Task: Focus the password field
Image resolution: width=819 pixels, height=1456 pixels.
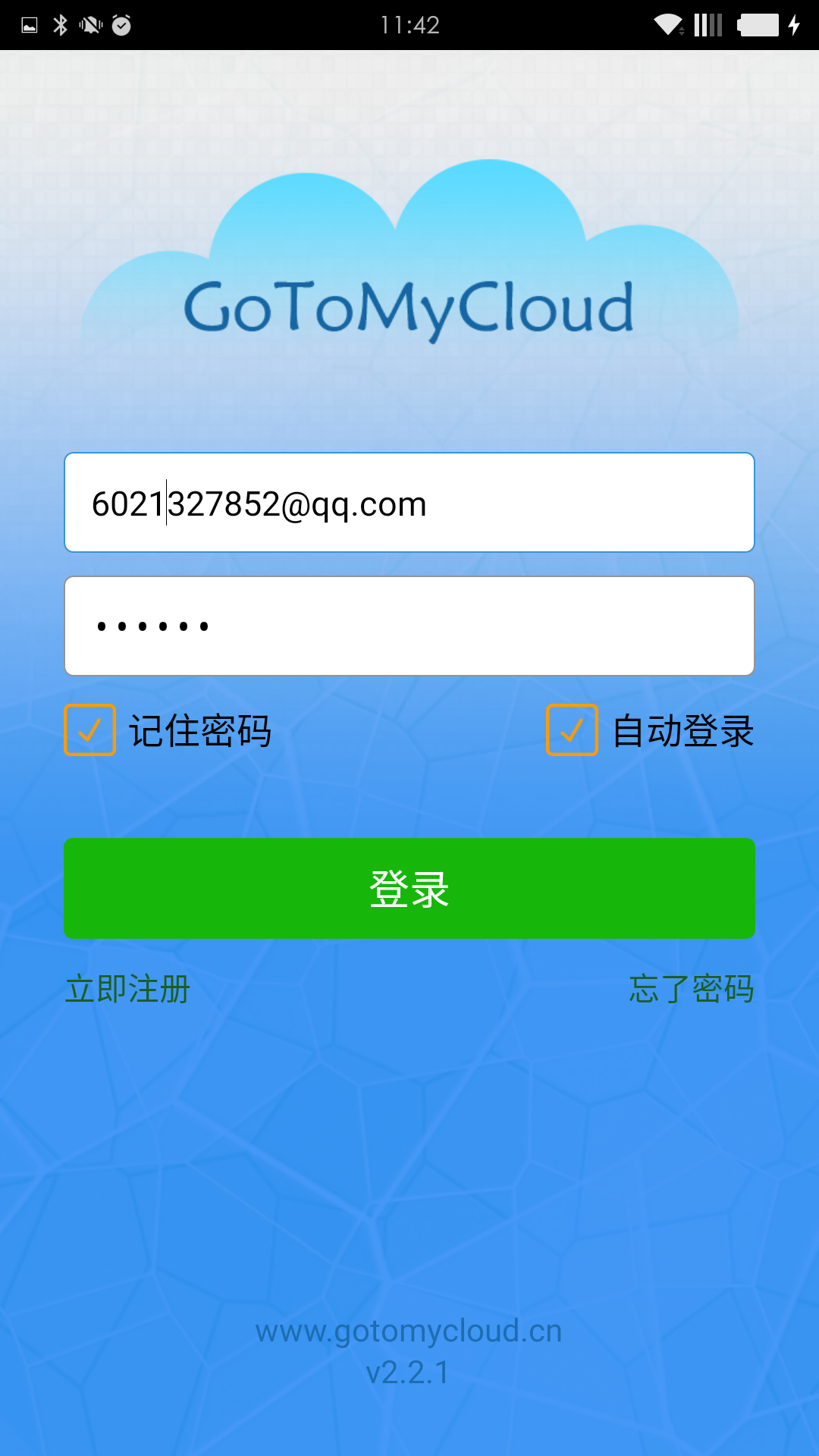Action: [409, 626]
